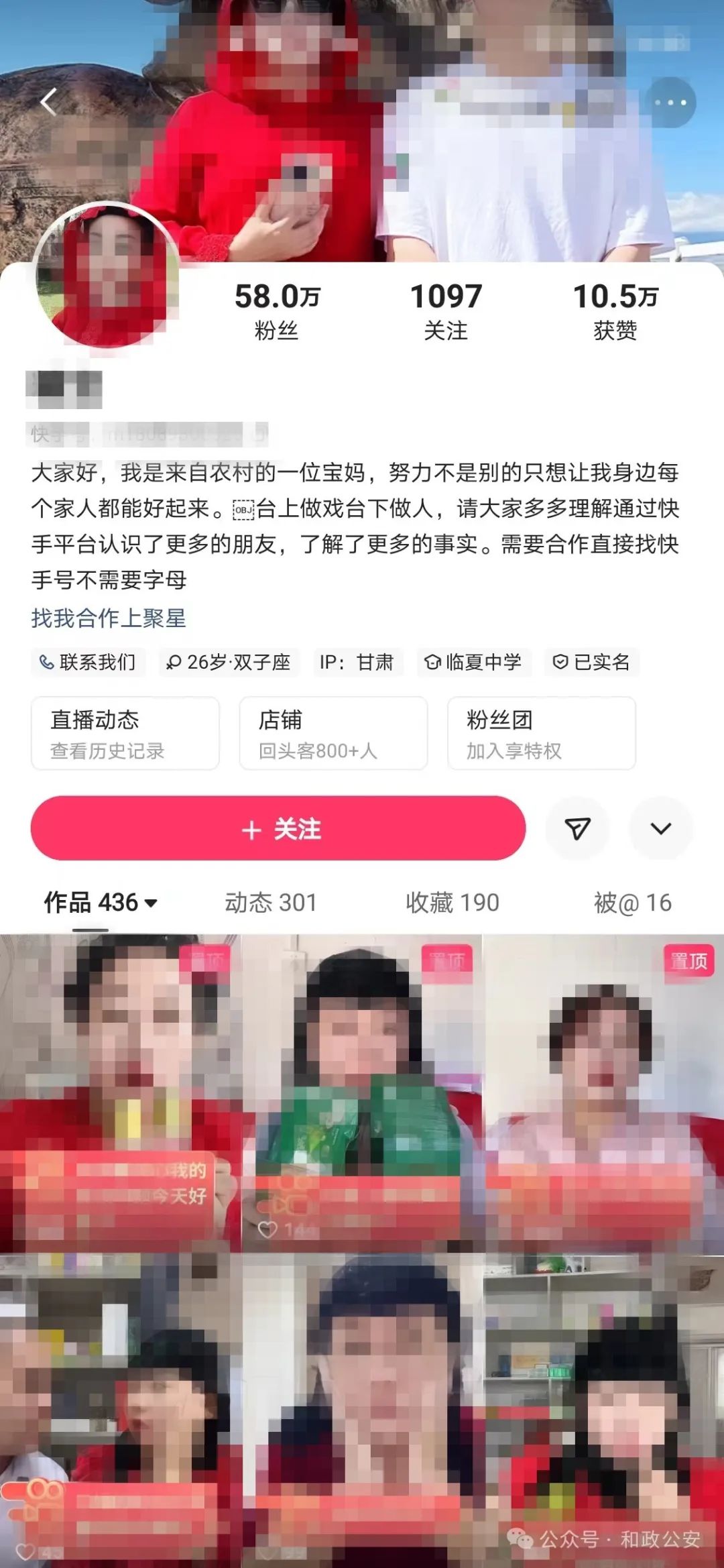Viewport: 724px width, 1568px height.
Task: Visit the 店铺 shop card
Action: 333,733
